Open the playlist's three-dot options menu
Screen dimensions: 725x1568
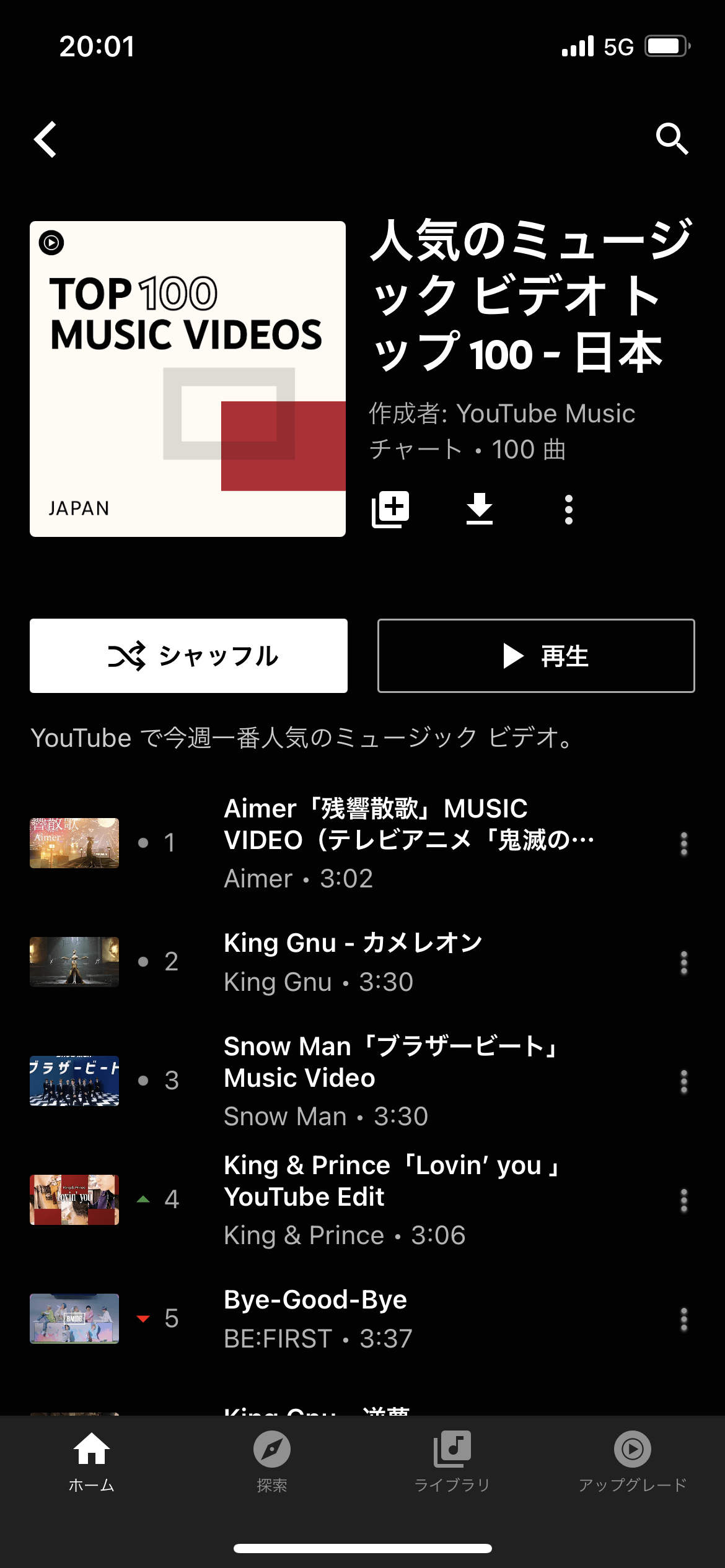(568, 508)
